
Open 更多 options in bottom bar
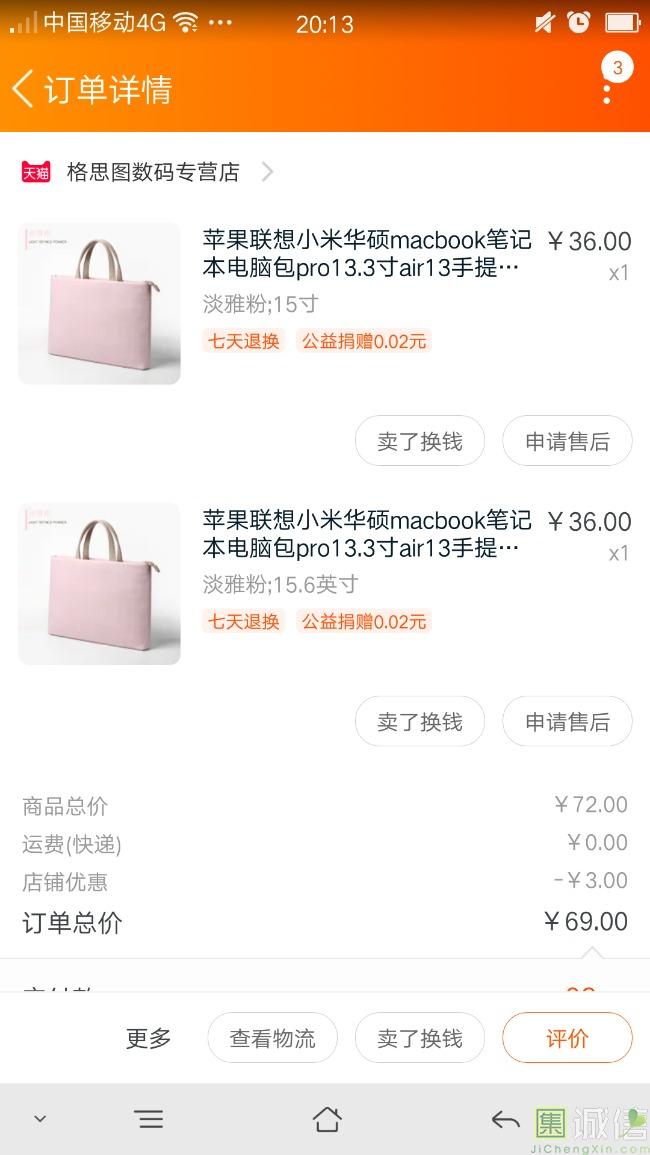(x=148, y=1038)
